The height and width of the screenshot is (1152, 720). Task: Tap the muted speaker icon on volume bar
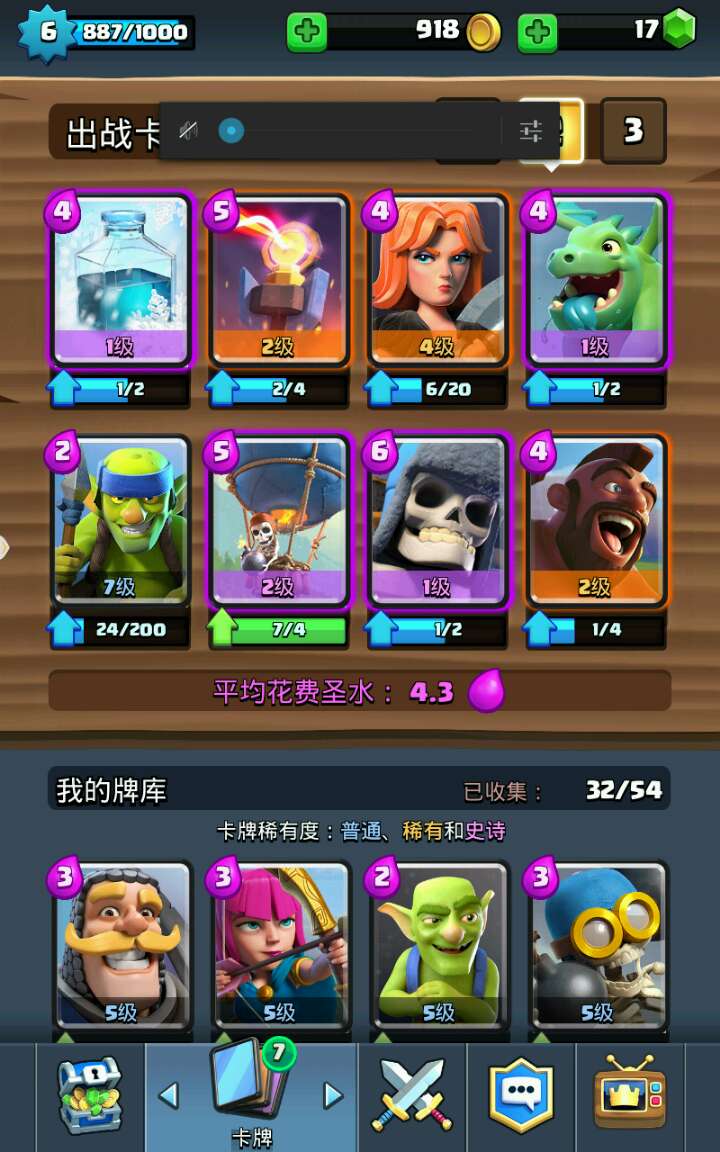[188, 131]
